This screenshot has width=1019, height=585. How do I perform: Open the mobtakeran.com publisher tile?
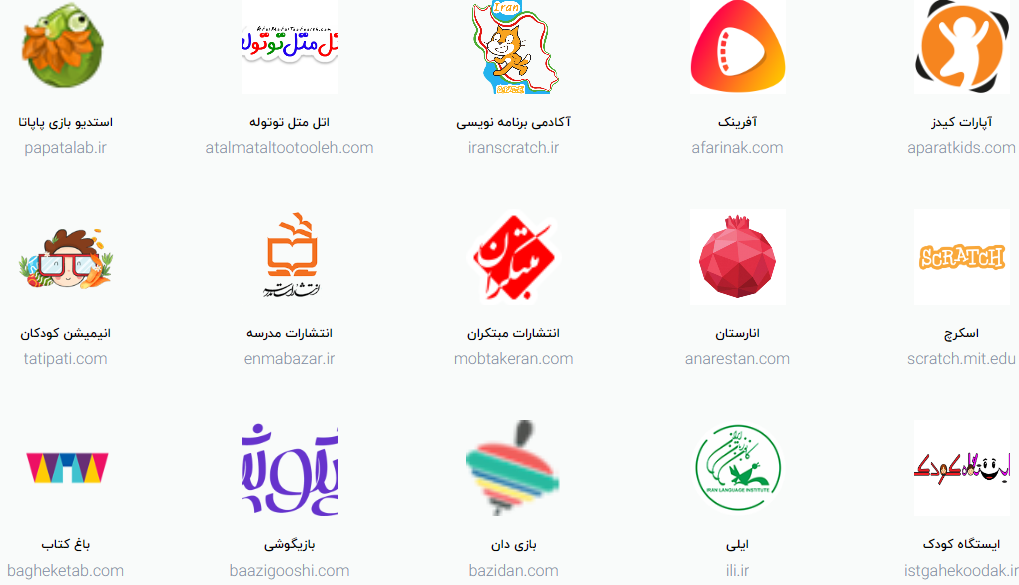point(513,258)
